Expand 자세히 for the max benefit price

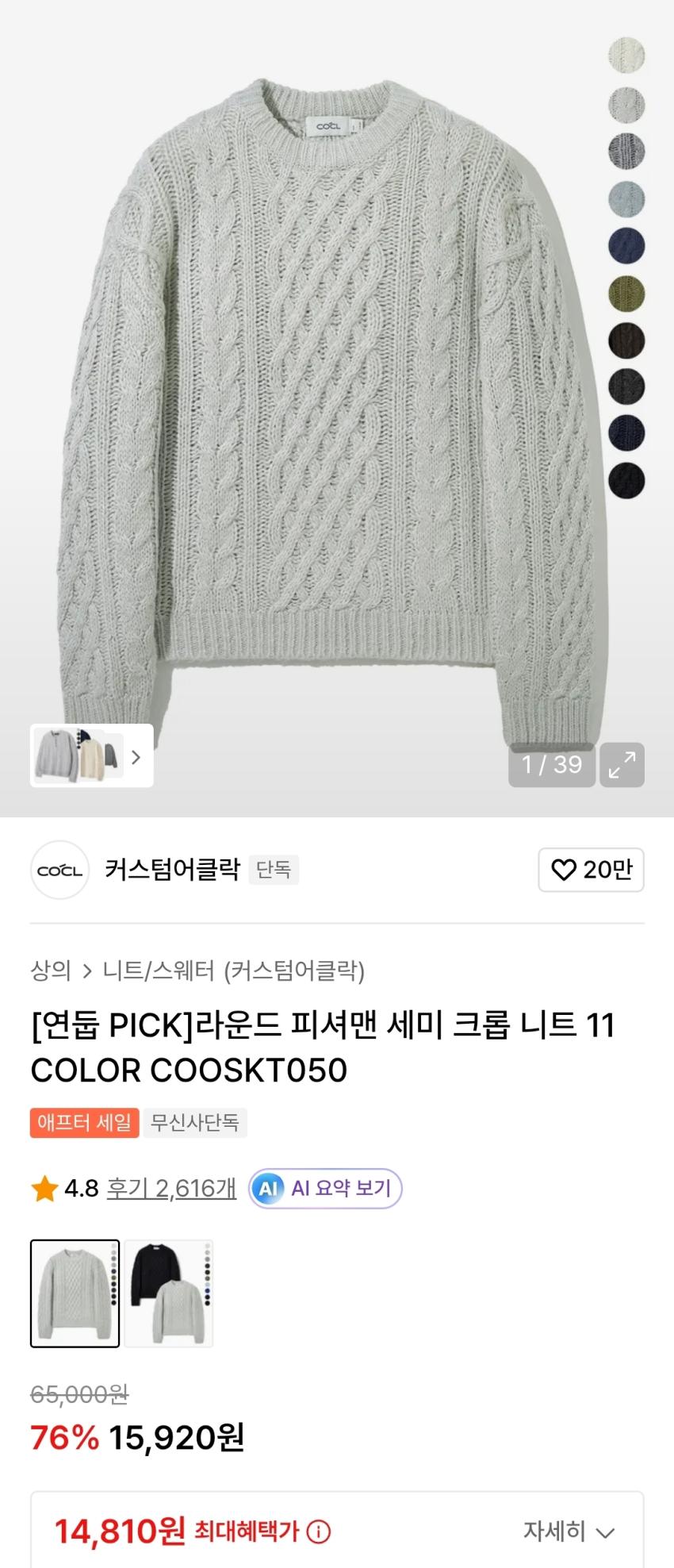point(569,1531)
